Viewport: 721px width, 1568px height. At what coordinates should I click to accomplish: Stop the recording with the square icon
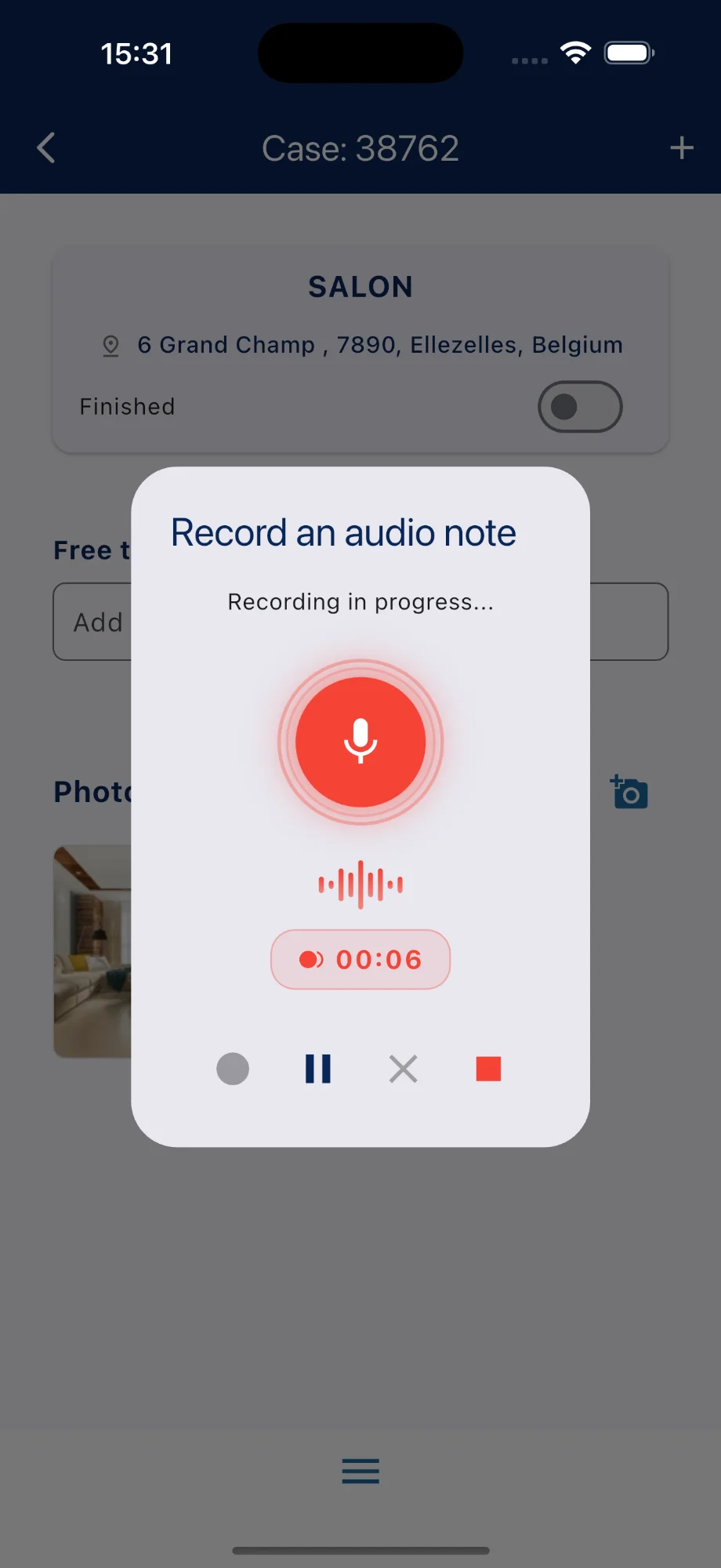[x=487, y=1068]
